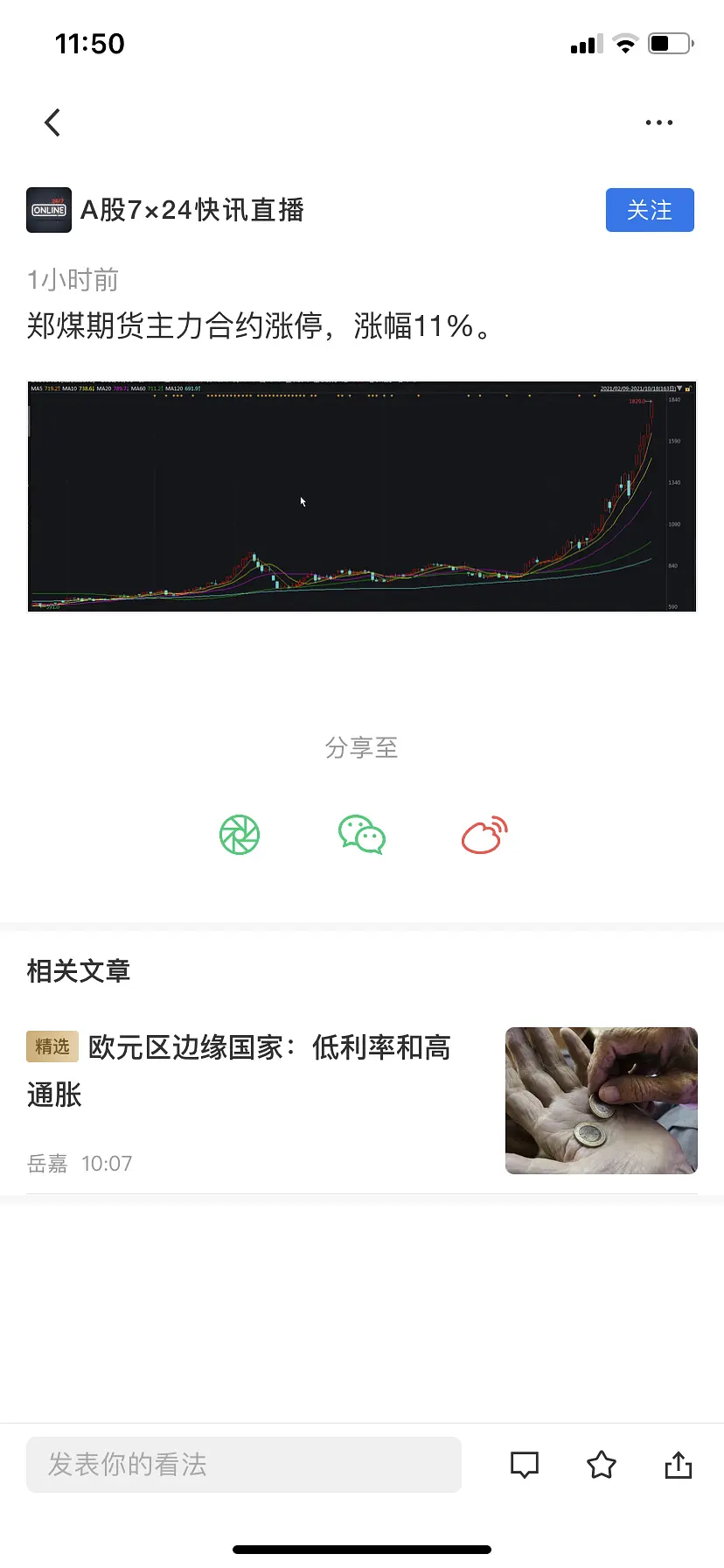Open the three-dot overflow menu
This screenshot has height=1568, width=724.
658,122
